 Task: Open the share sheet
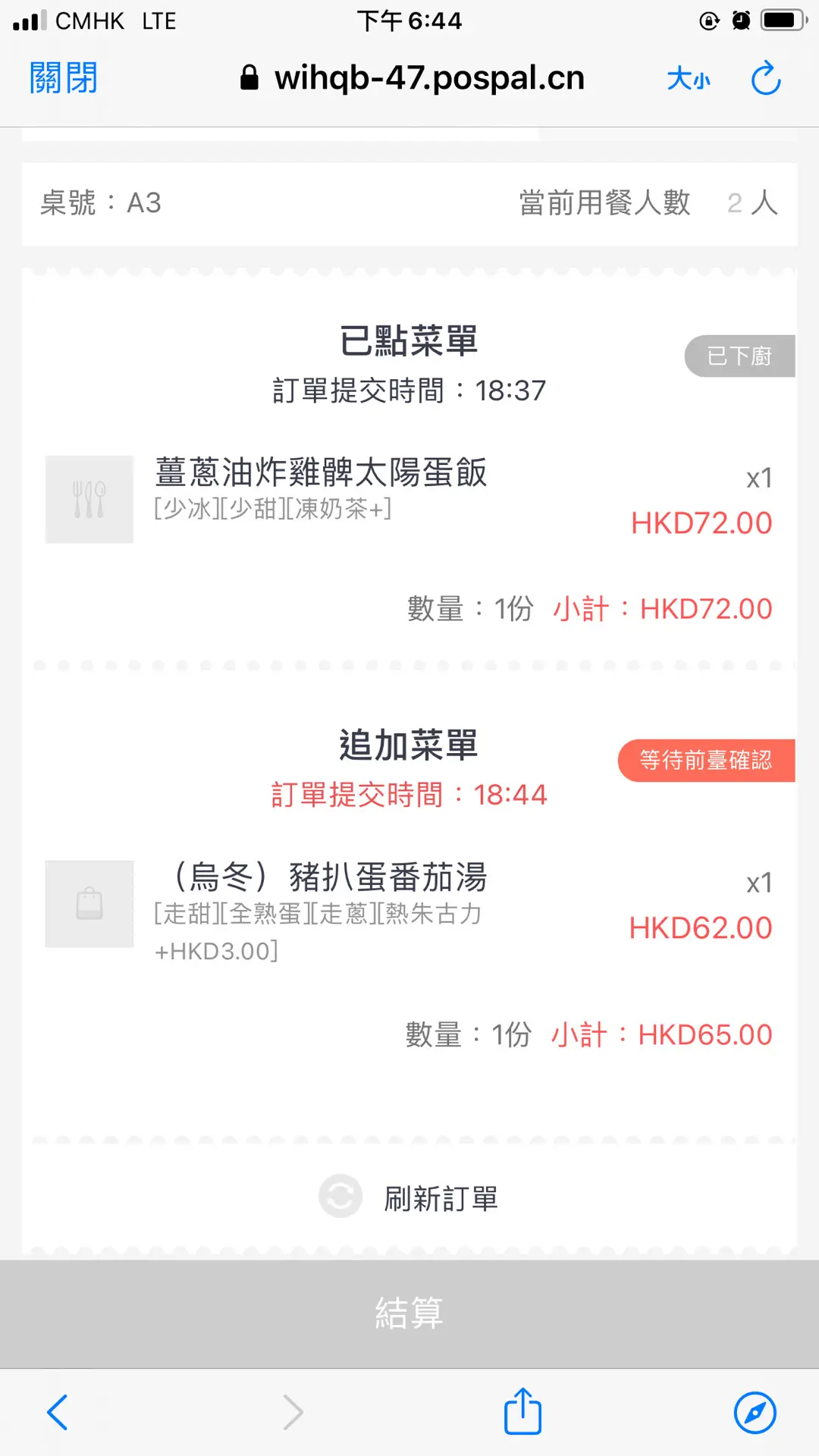(523, 1411)
